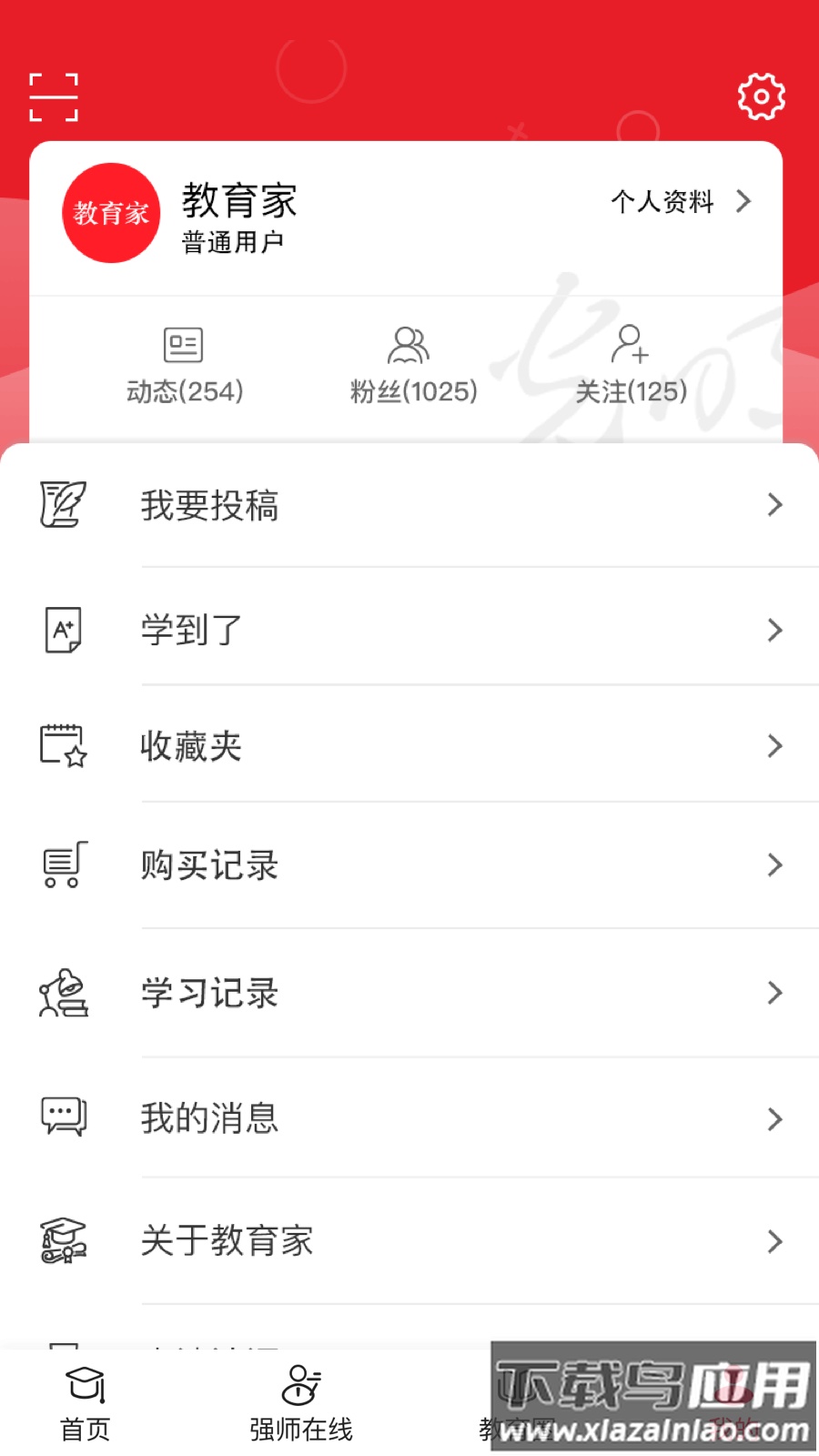Viewport: 819px width, 1456px height.
Task: Open the 强师在线 tab
Action: coord(300,1399)
